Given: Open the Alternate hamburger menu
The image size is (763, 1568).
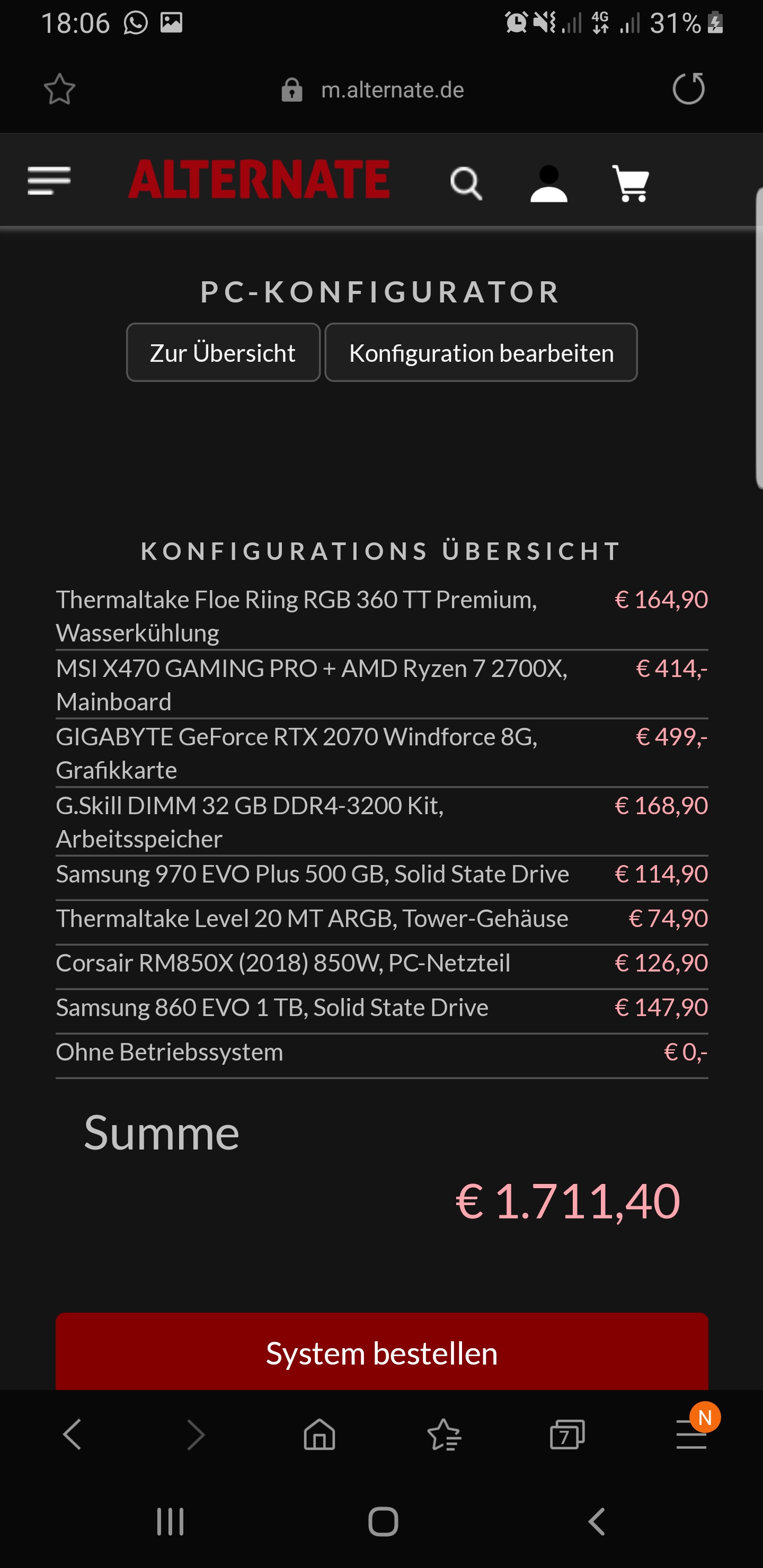Looking at the screenshot, I should point(49,181).
